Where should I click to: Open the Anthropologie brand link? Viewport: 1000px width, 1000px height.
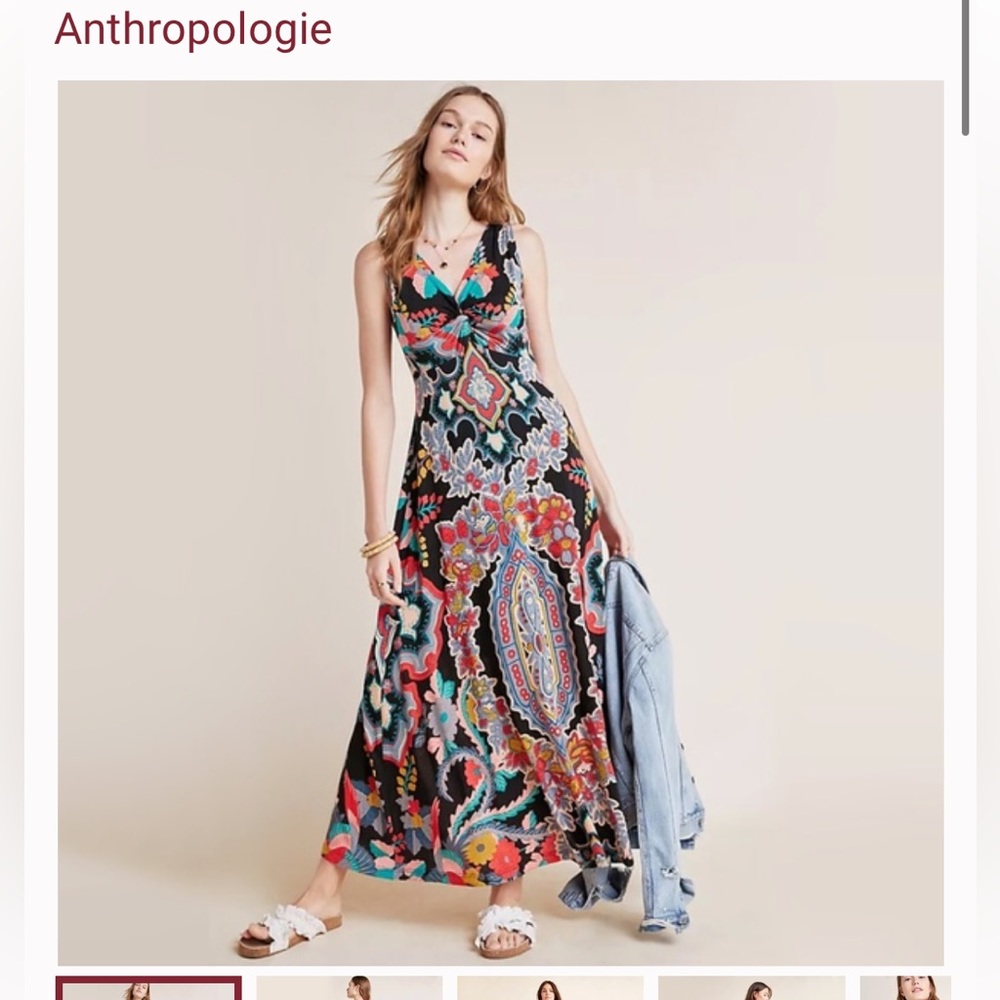coord(193,29)
